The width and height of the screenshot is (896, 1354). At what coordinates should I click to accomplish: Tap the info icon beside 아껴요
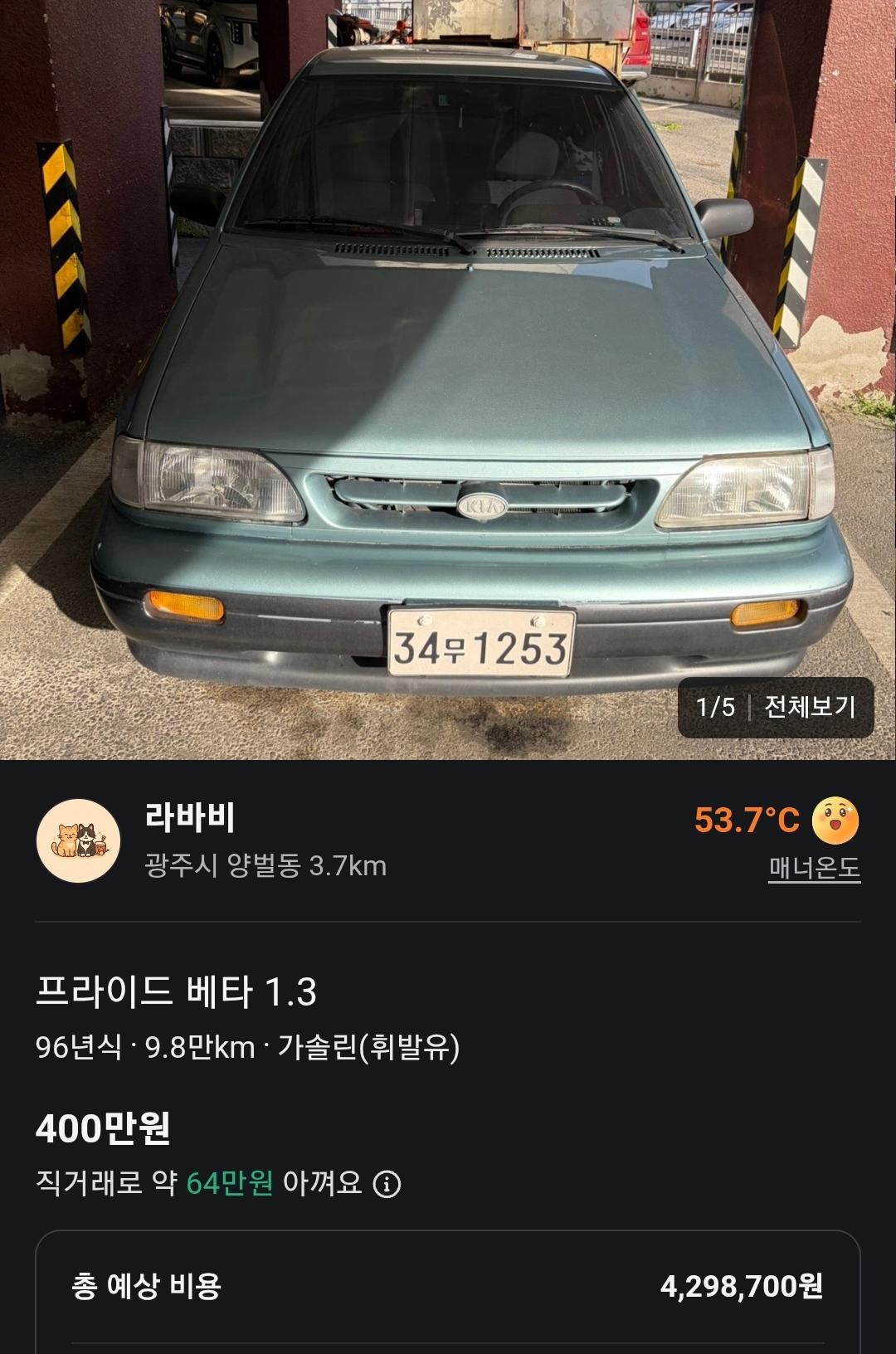click(x=387, y=1184)
